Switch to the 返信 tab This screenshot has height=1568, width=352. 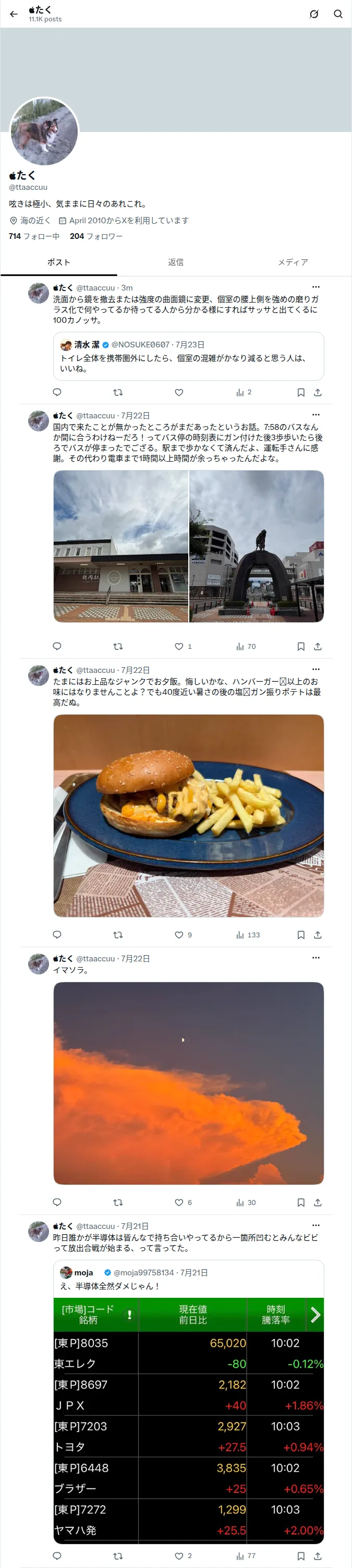click(x=176, y=262)
